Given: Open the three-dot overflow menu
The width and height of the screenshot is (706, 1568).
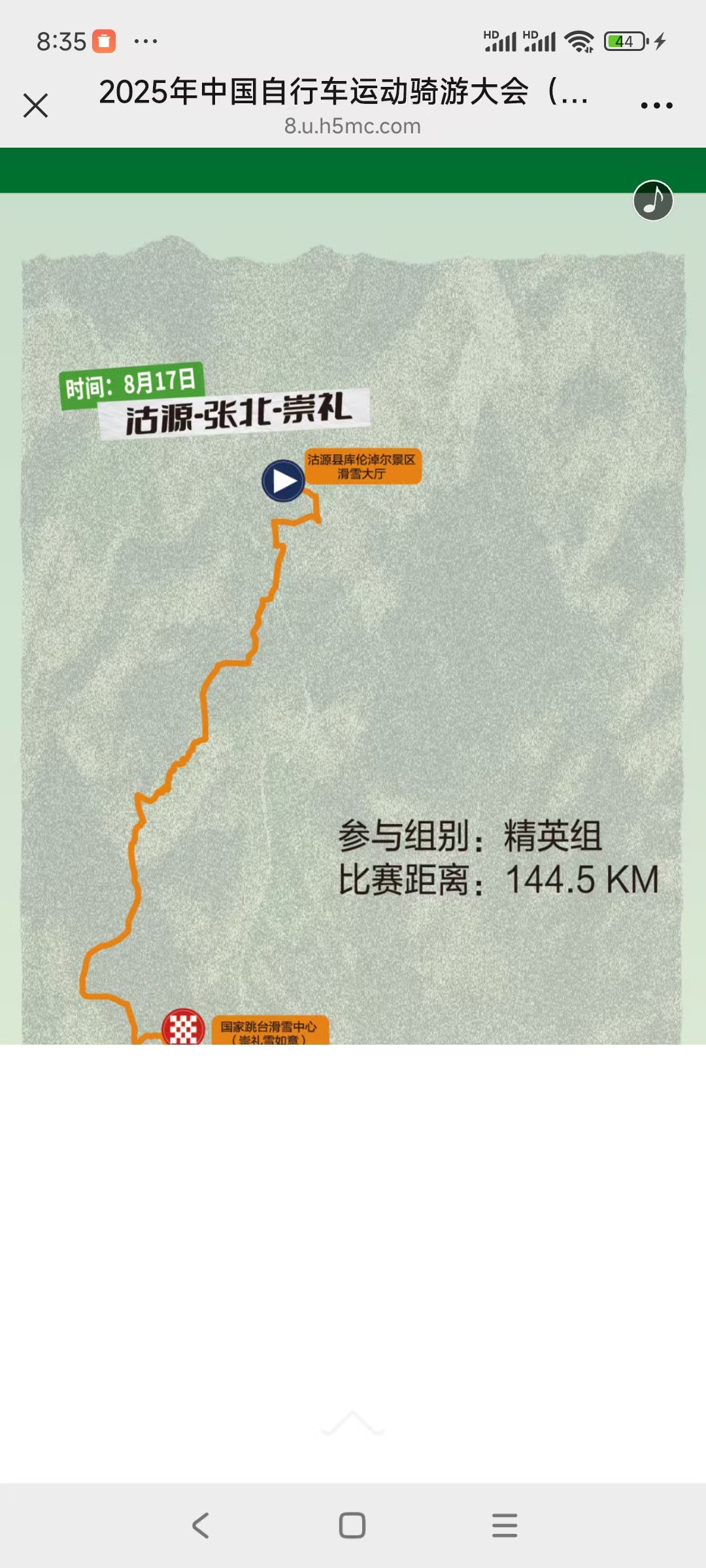Looking at the screenshot, I should (656, 105).
